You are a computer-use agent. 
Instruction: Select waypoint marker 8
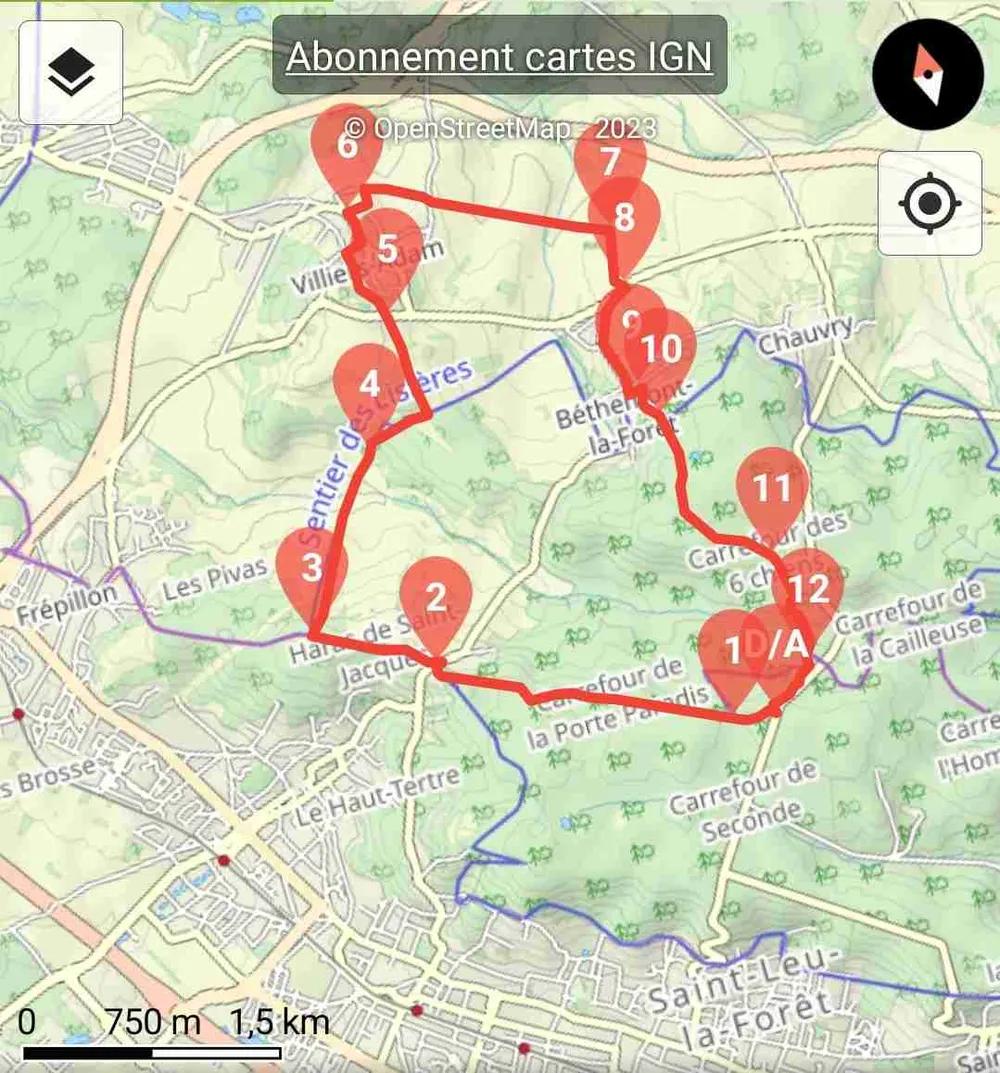point(626,214)
